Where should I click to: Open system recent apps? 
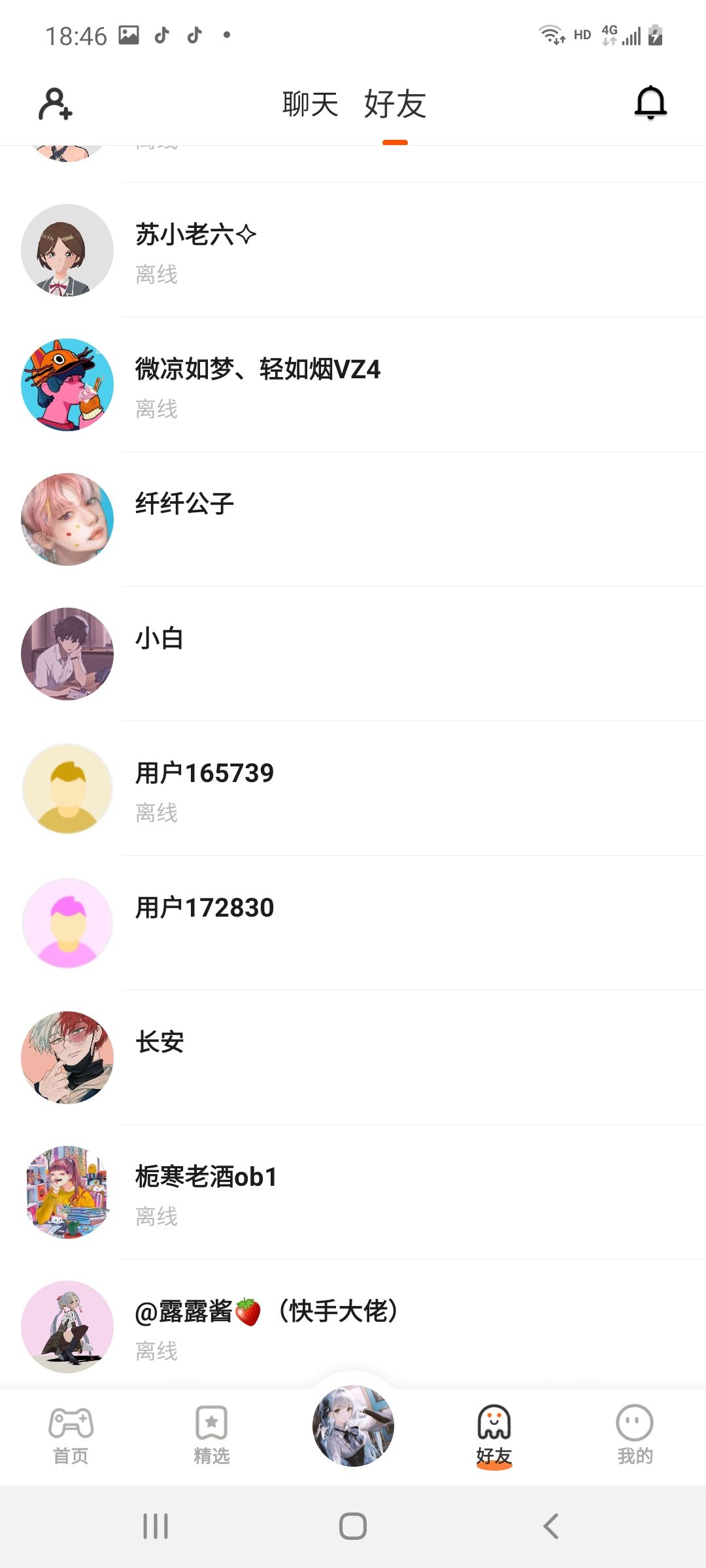156,1526
